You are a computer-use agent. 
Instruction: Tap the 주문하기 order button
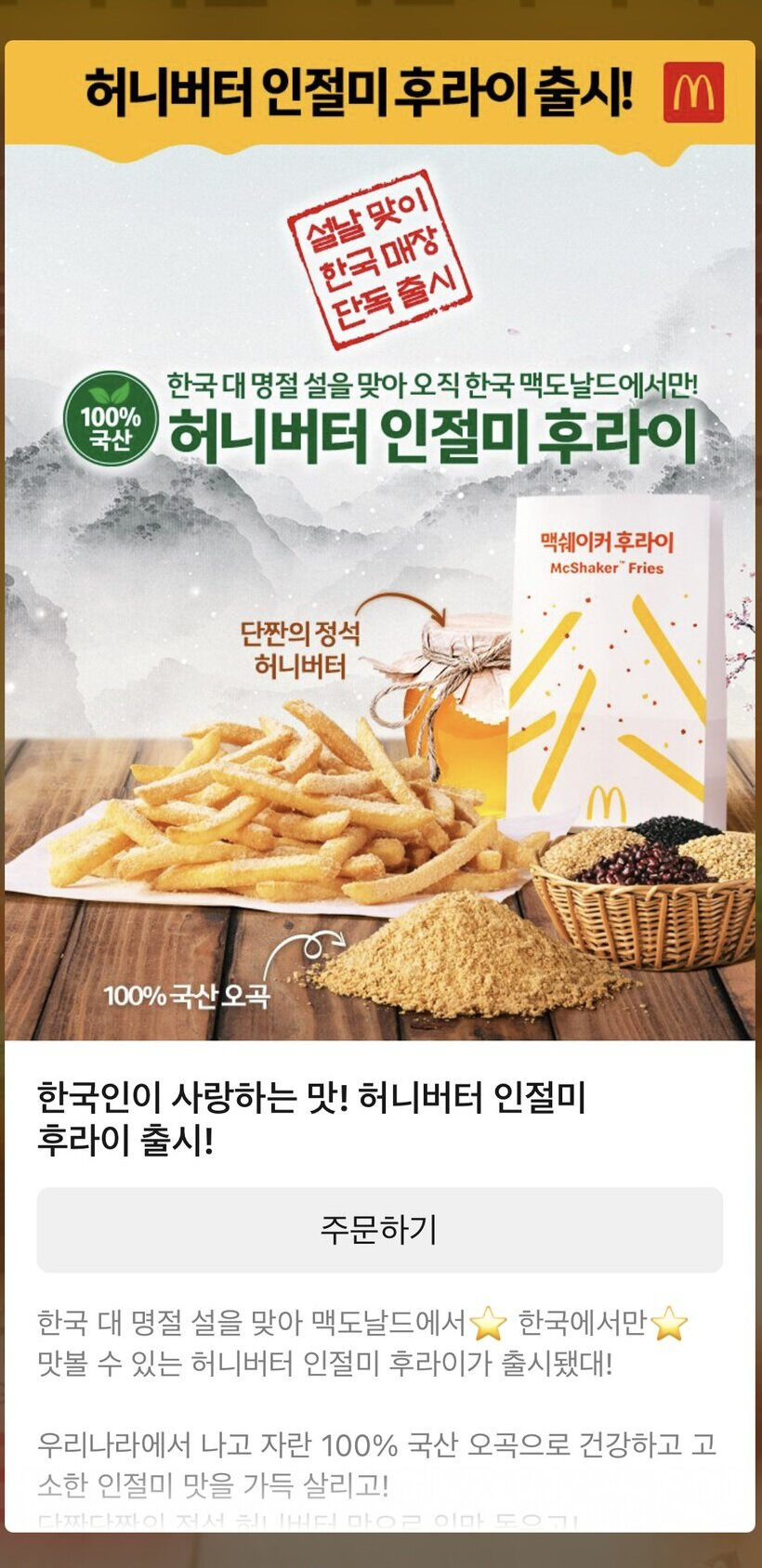[380, 1229]
